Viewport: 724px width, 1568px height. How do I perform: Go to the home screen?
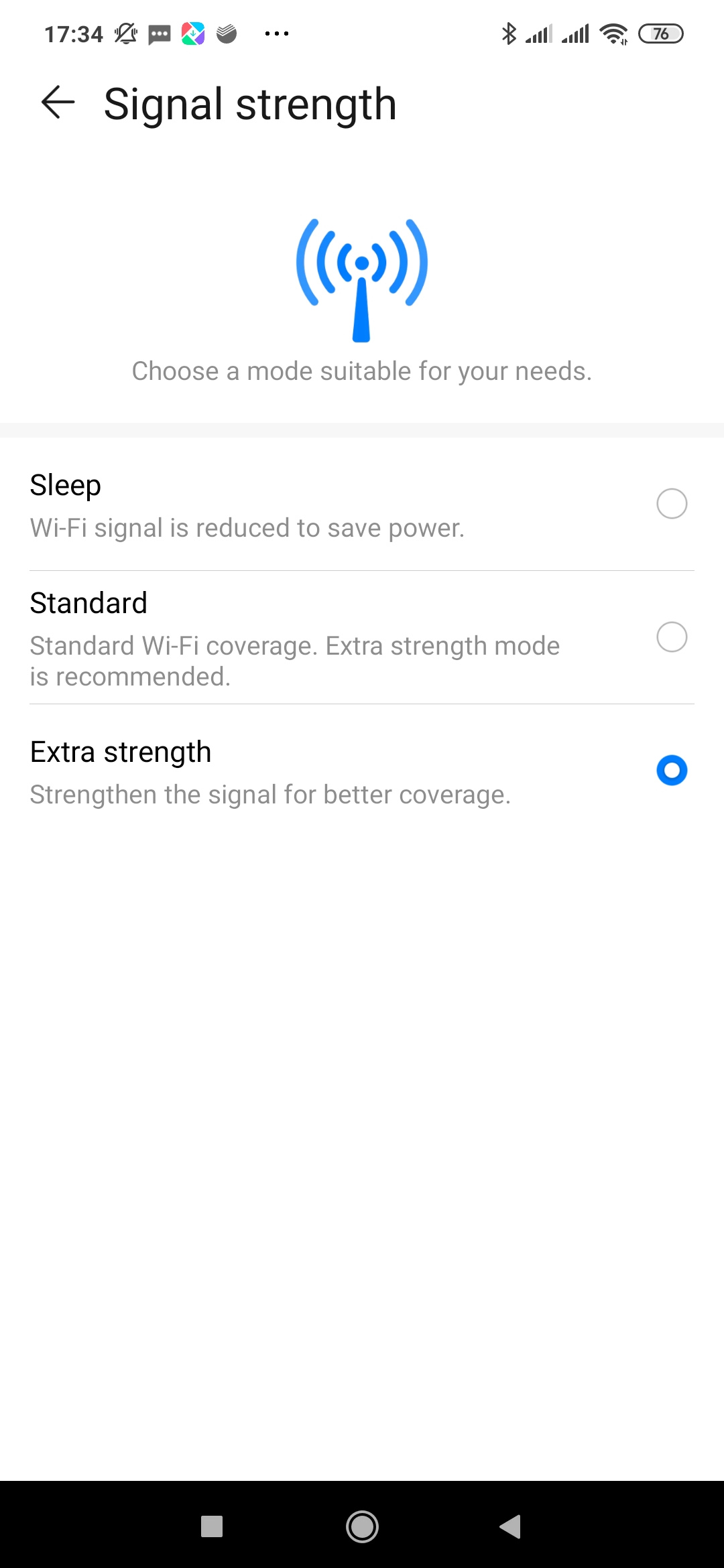[x=362, y=1526]
